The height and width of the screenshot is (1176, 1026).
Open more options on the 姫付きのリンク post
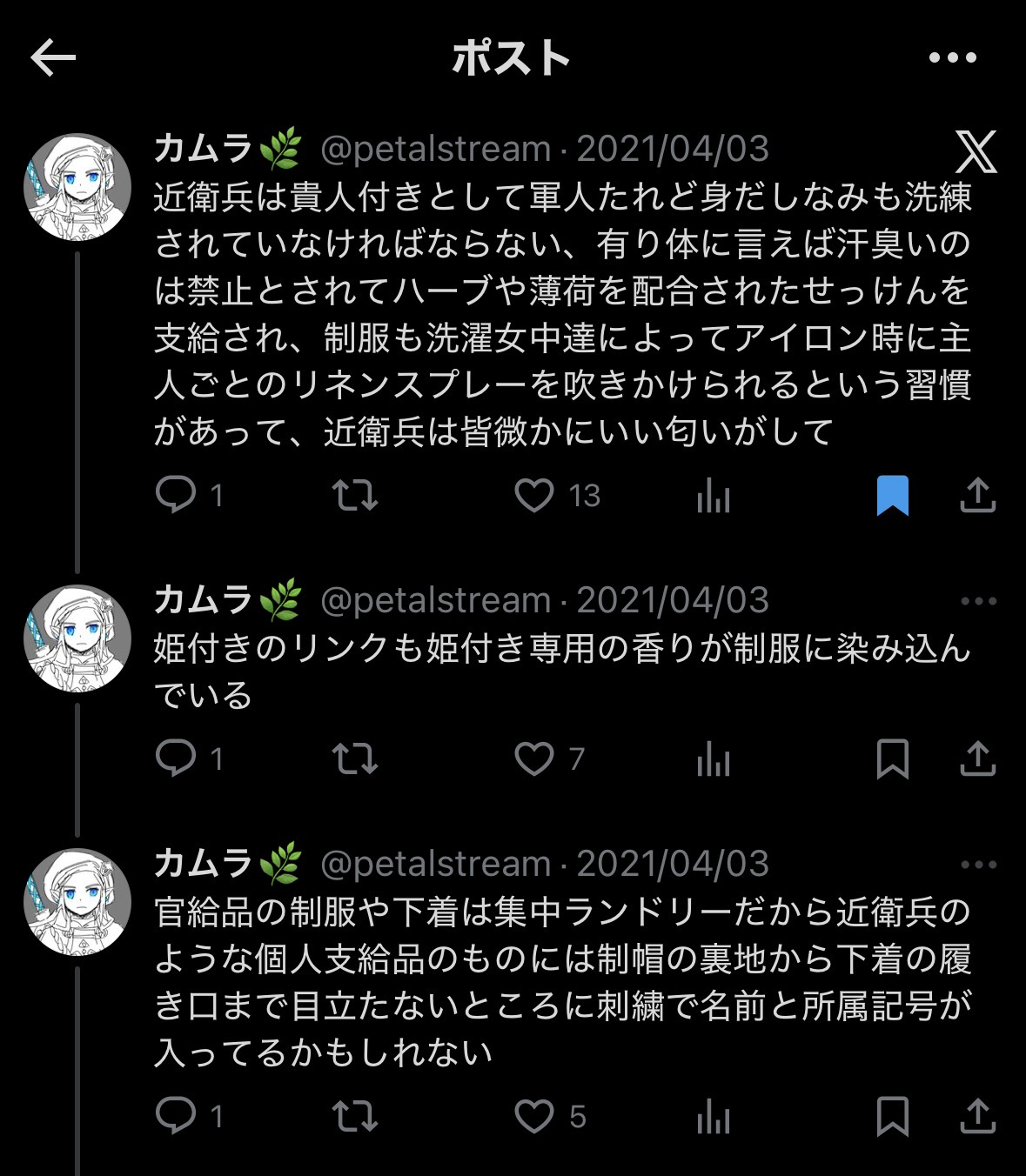(978, 601)
